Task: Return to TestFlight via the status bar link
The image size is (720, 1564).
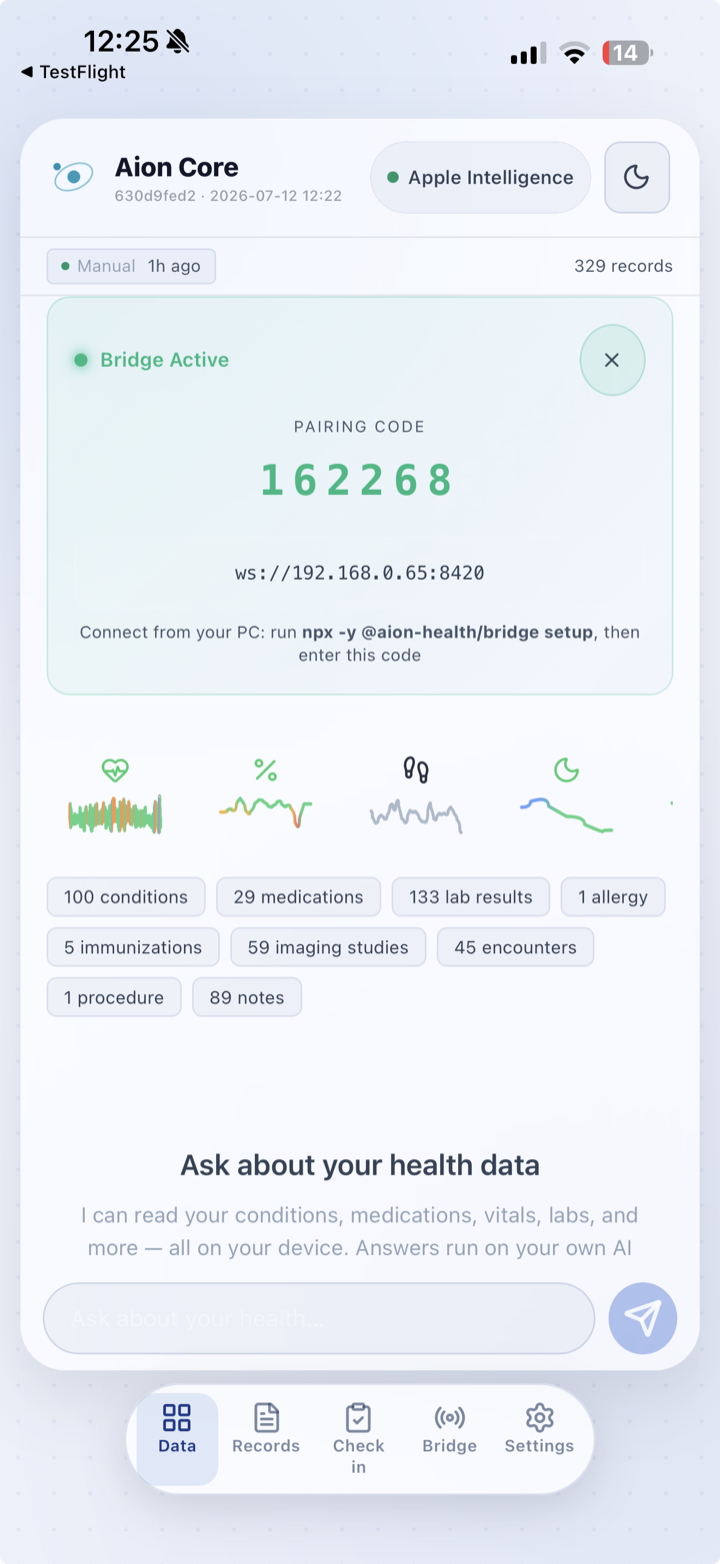Action: coord(73,72)
